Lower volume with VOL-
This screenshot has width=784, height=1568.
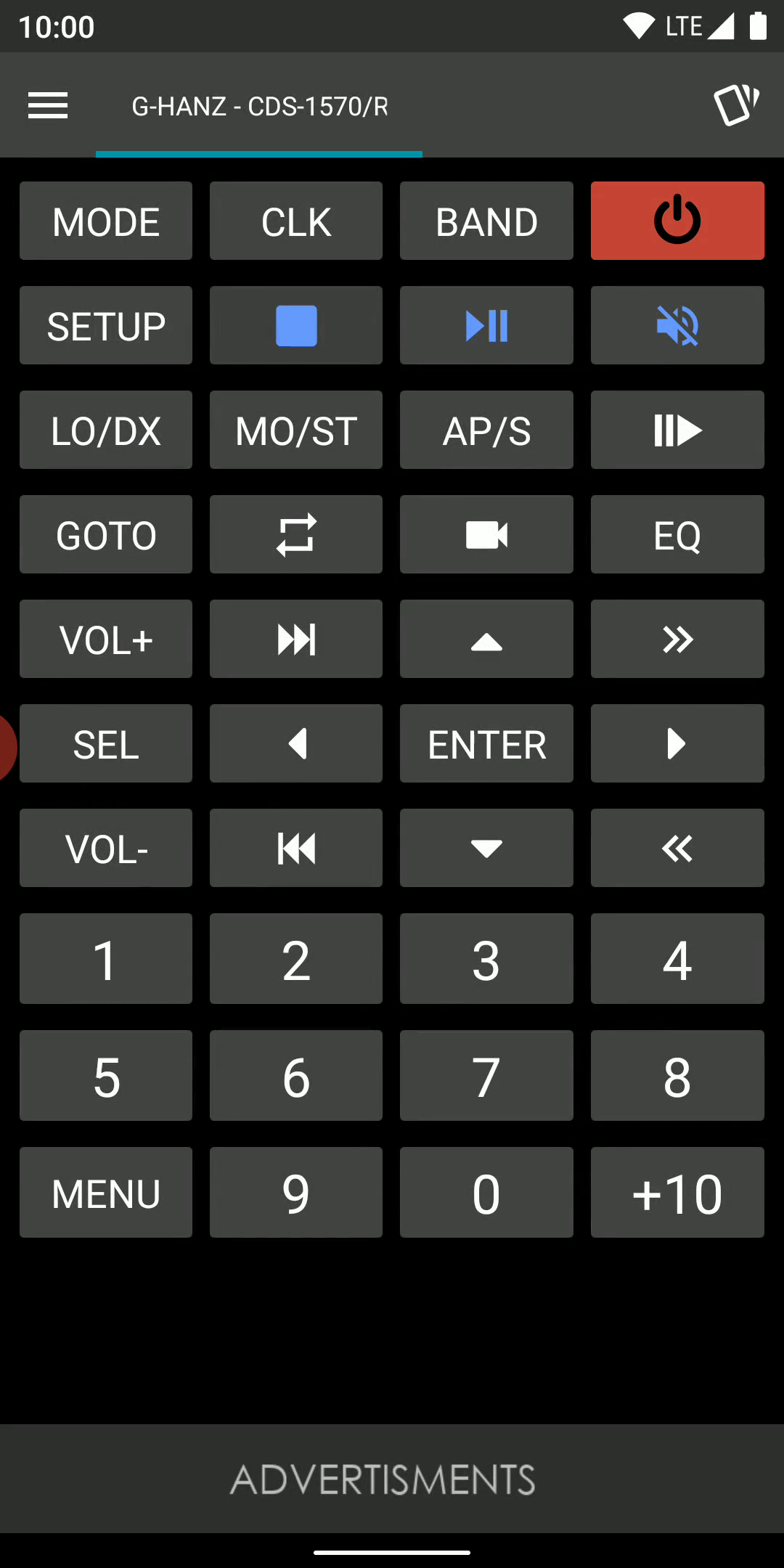pos(106,848)
